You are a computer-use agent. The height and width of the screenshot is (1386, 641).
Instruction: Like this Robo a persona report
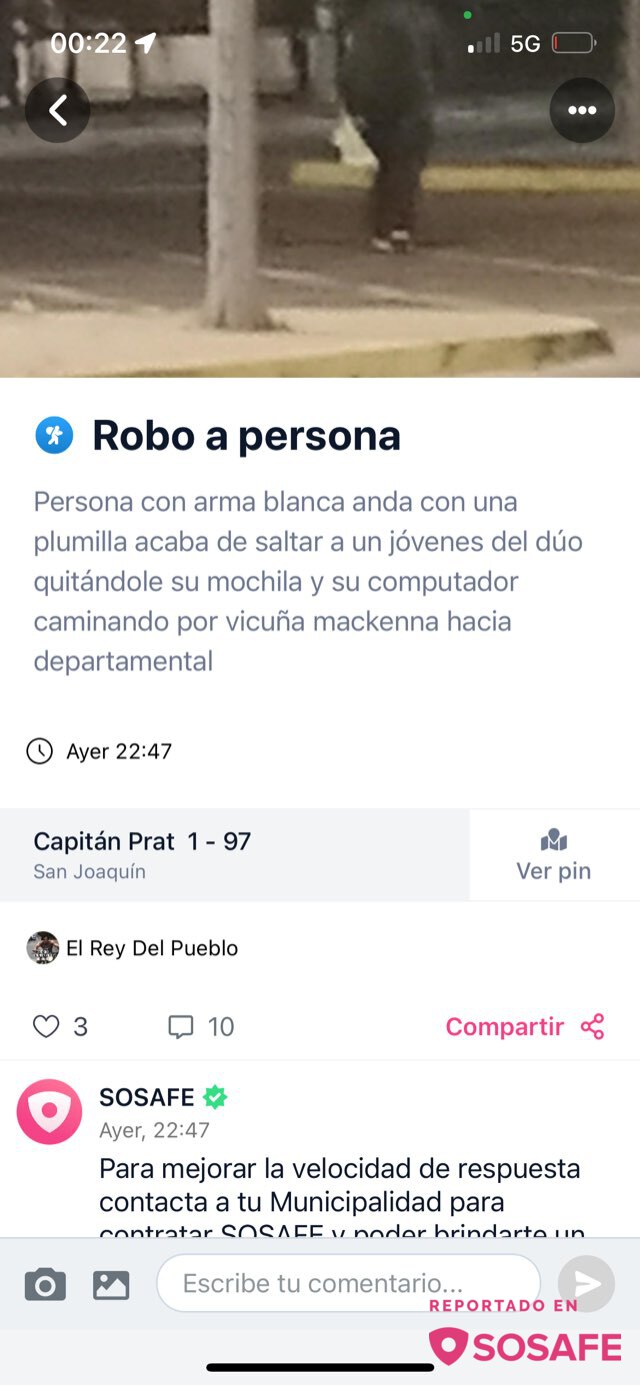click(x=46, y=1026)
